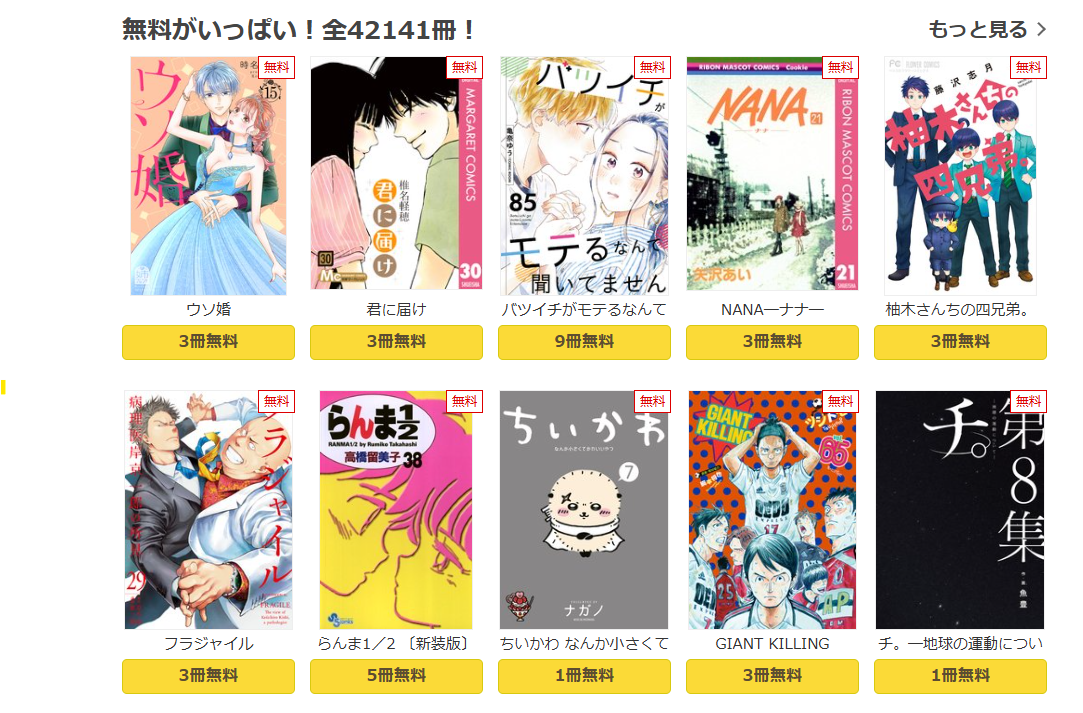This screenshot has height=713, width=1083.
Task: Open the ちいかわ manga cover
Action: (x=584, y=510)
